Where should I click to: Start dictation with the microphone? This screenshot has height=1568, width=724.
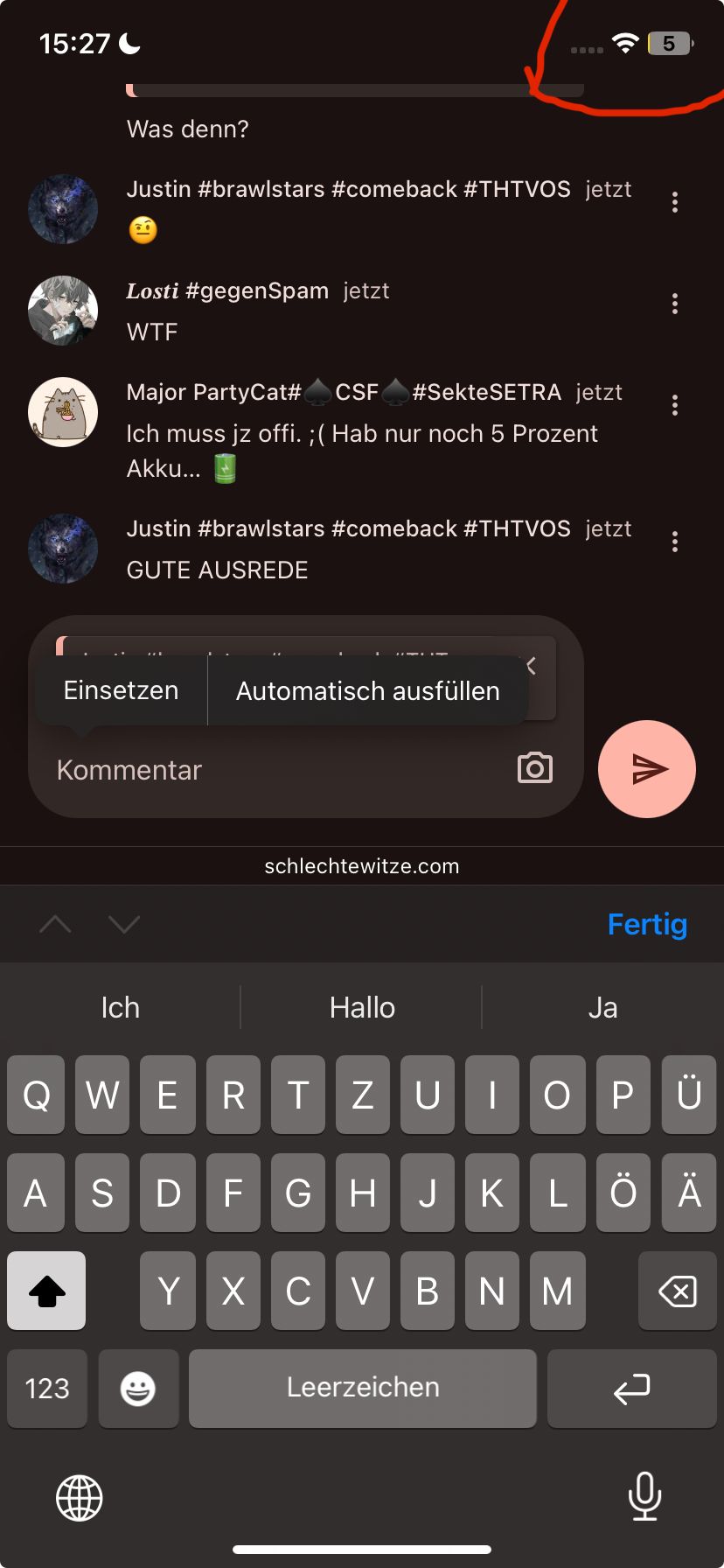click(644, 1496)
